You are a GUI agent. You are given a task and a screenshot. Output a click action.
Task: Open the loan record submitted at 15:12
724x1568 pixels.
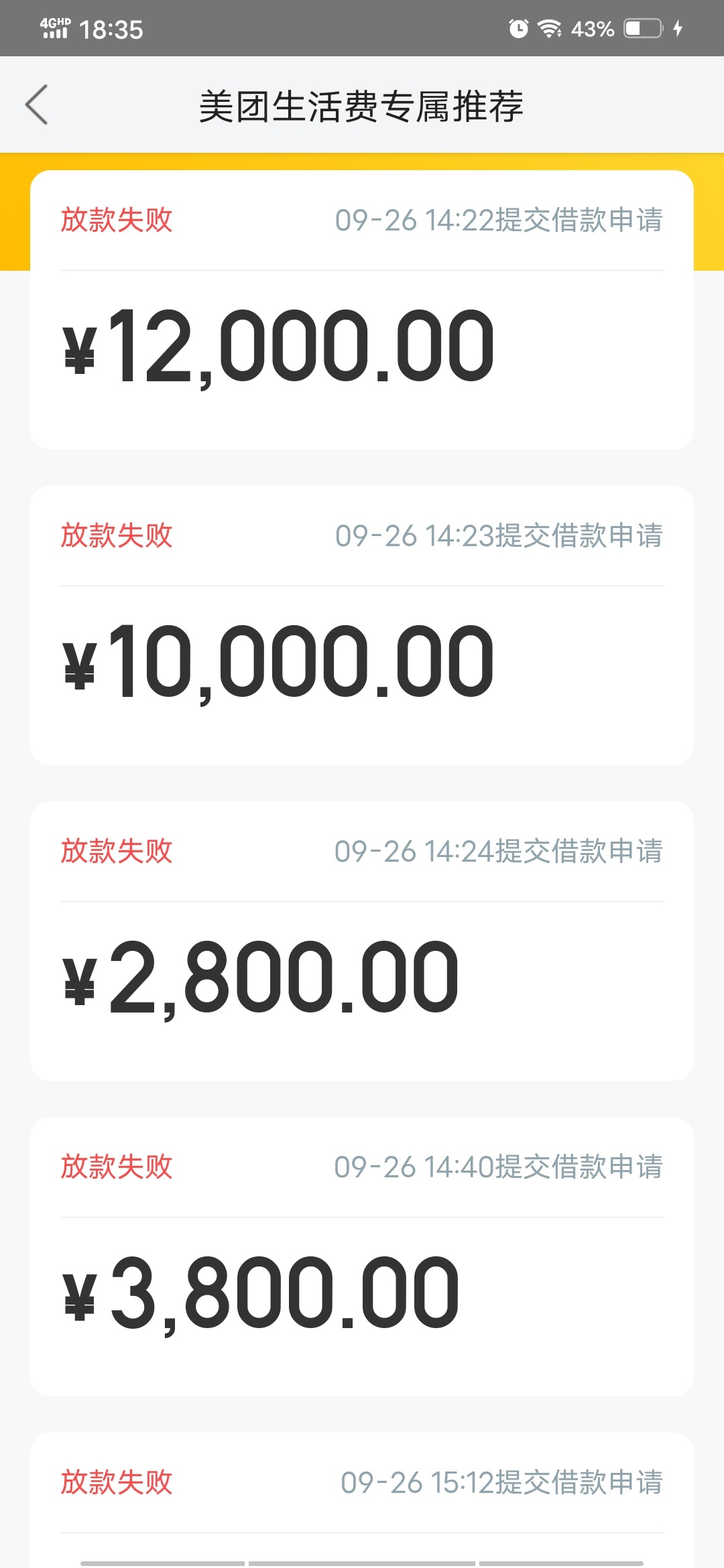point(362,1500)
